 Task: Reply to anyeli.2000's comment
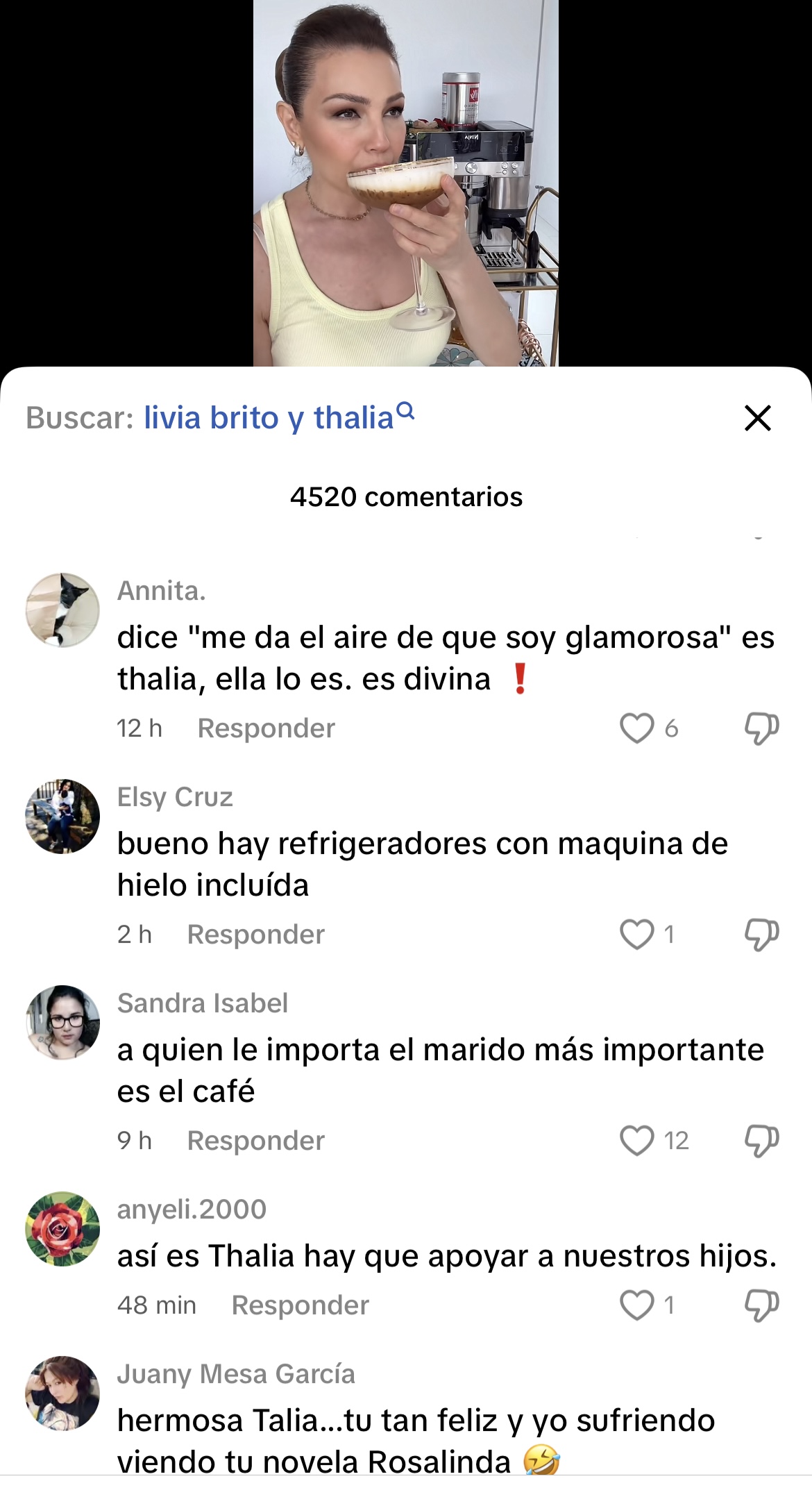tap(300, 1305)
